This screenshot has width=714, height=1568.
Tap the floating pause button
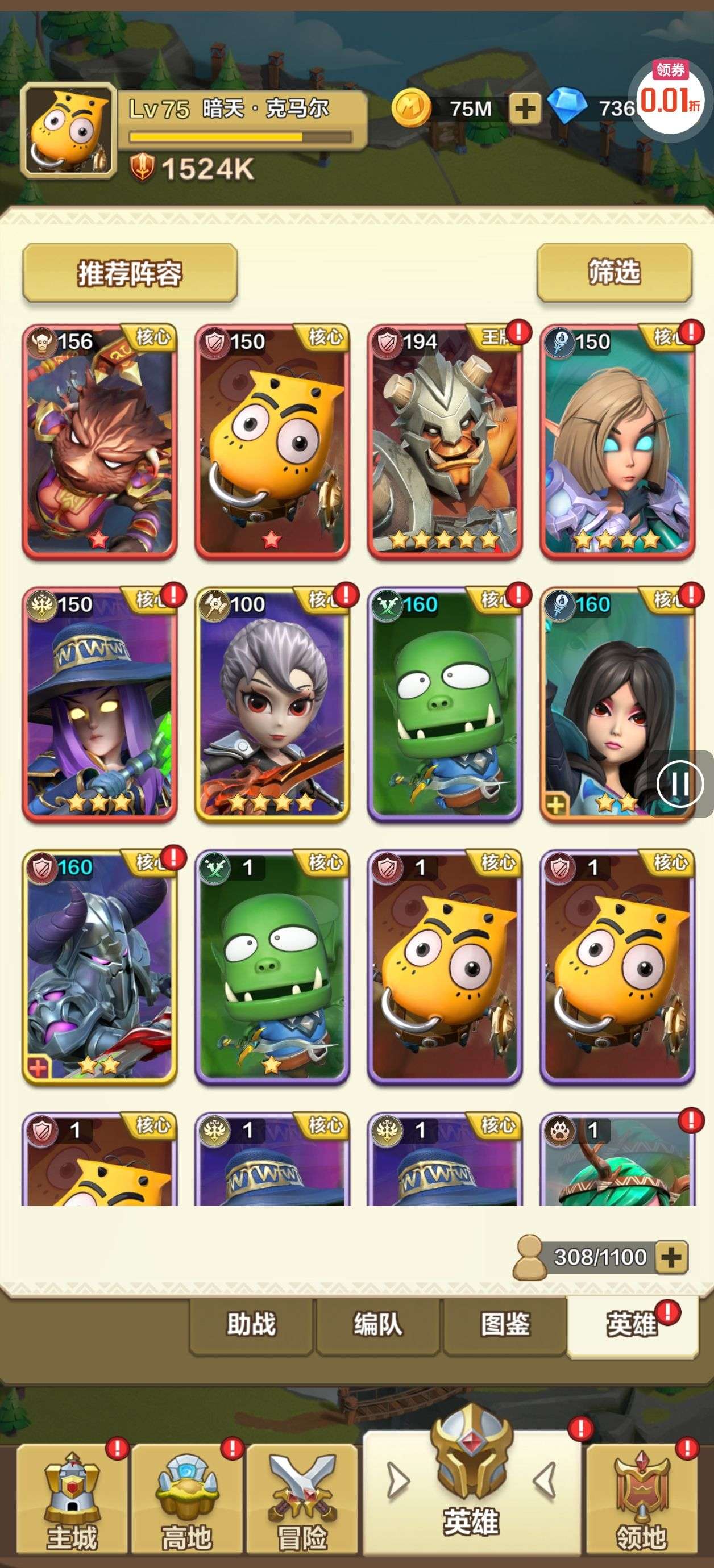(x=680, y=783)
